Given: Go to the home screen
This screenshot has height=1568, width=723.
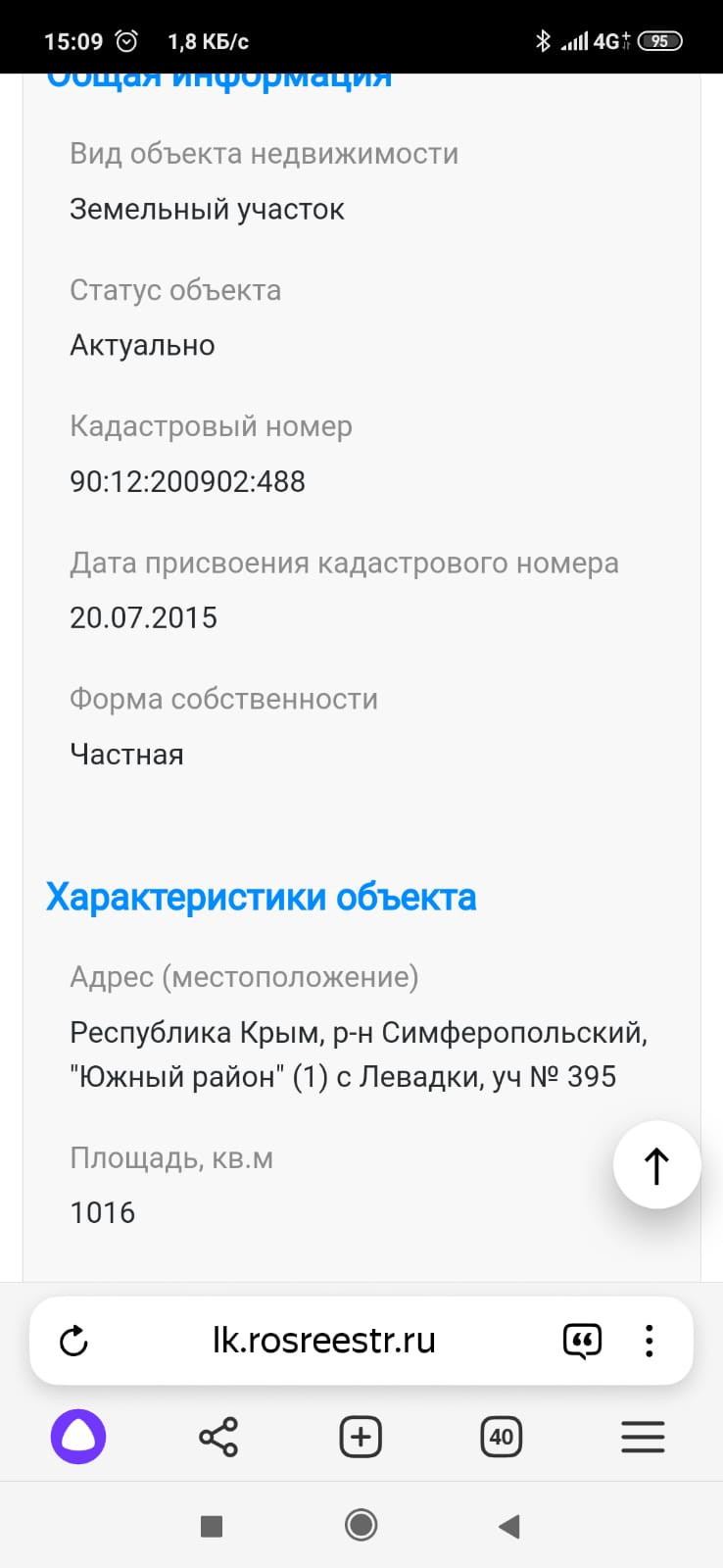Looking at the screenshot, I should [361, 1525].
